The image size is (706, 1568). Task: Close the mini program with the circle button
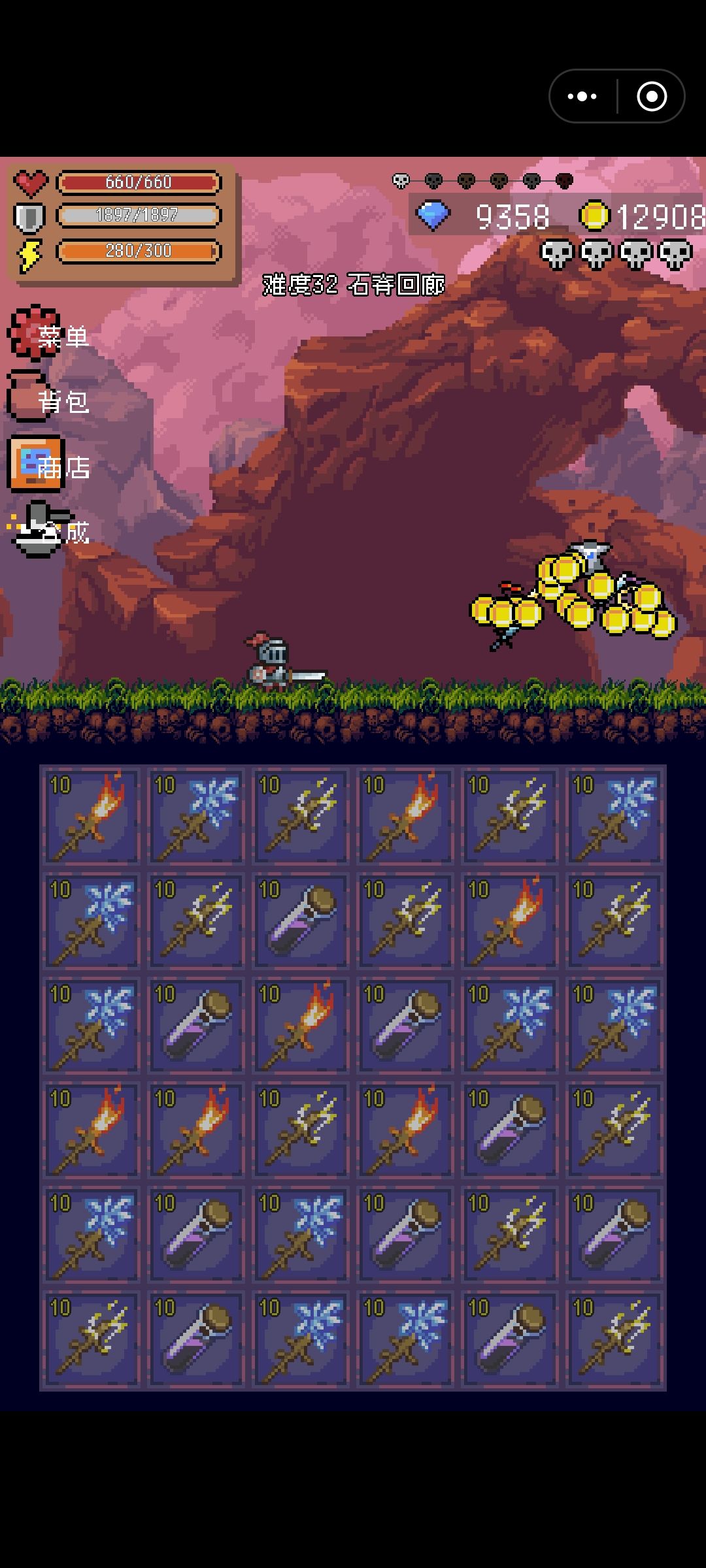coord(652,97)
